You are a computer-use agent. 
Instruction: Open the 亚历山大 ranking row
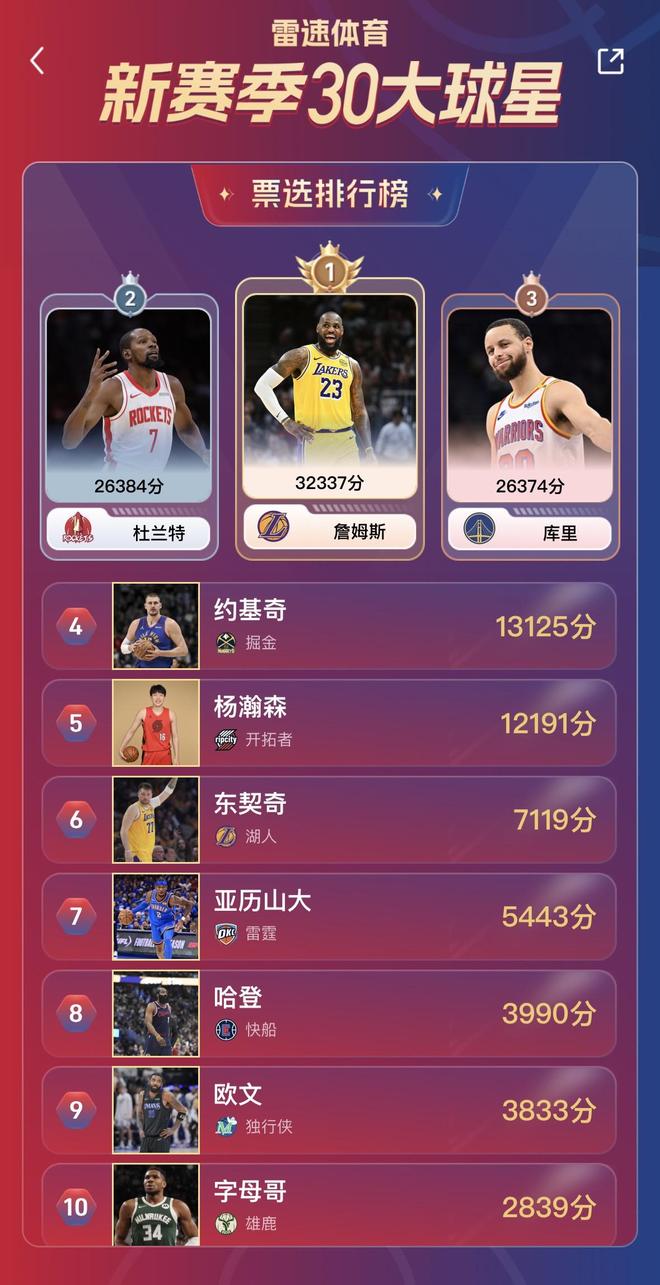[x=329, y=916]
